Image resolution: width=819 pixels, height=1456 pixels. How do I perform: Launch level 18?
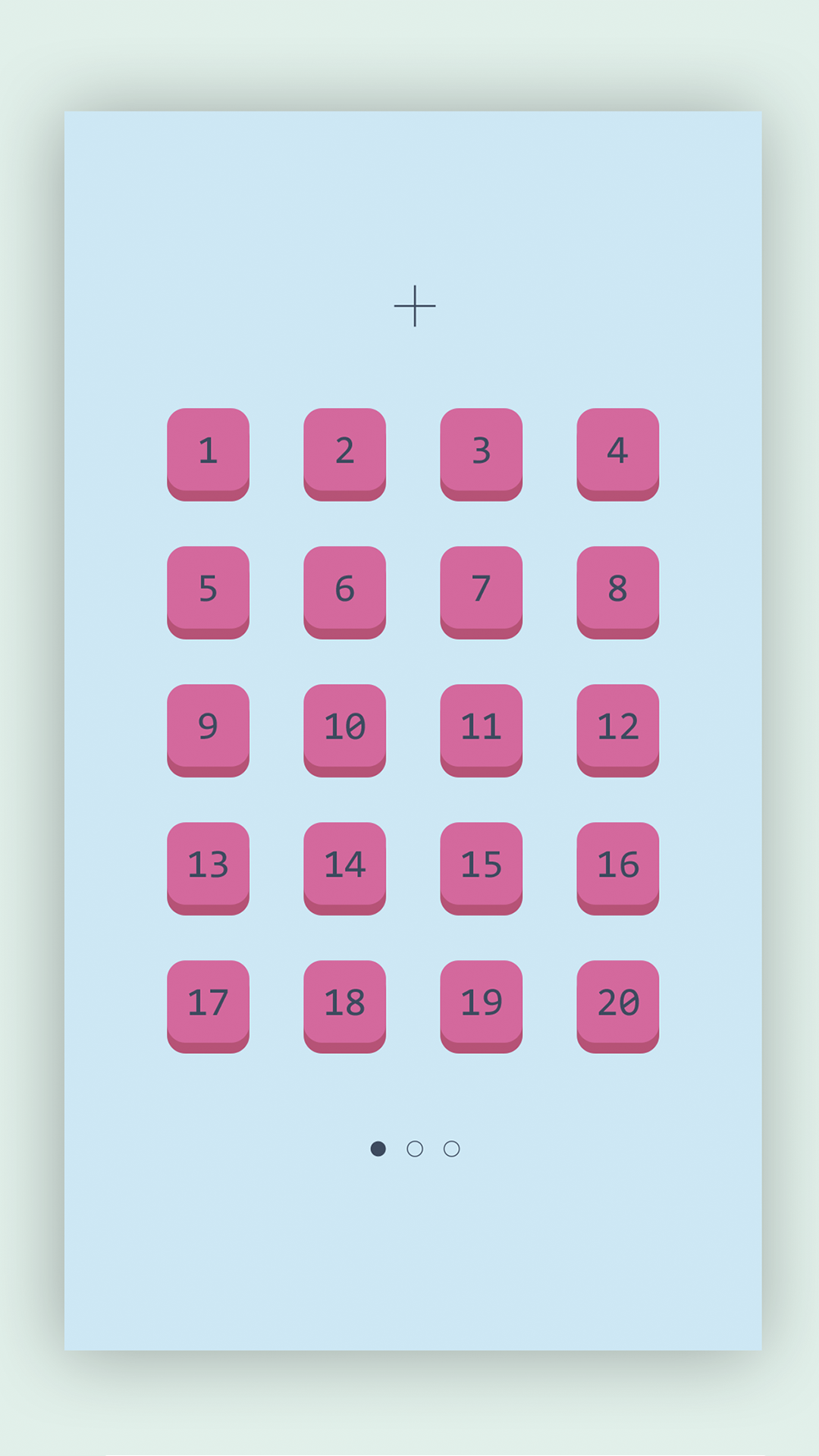click(x=344, y=1006)
